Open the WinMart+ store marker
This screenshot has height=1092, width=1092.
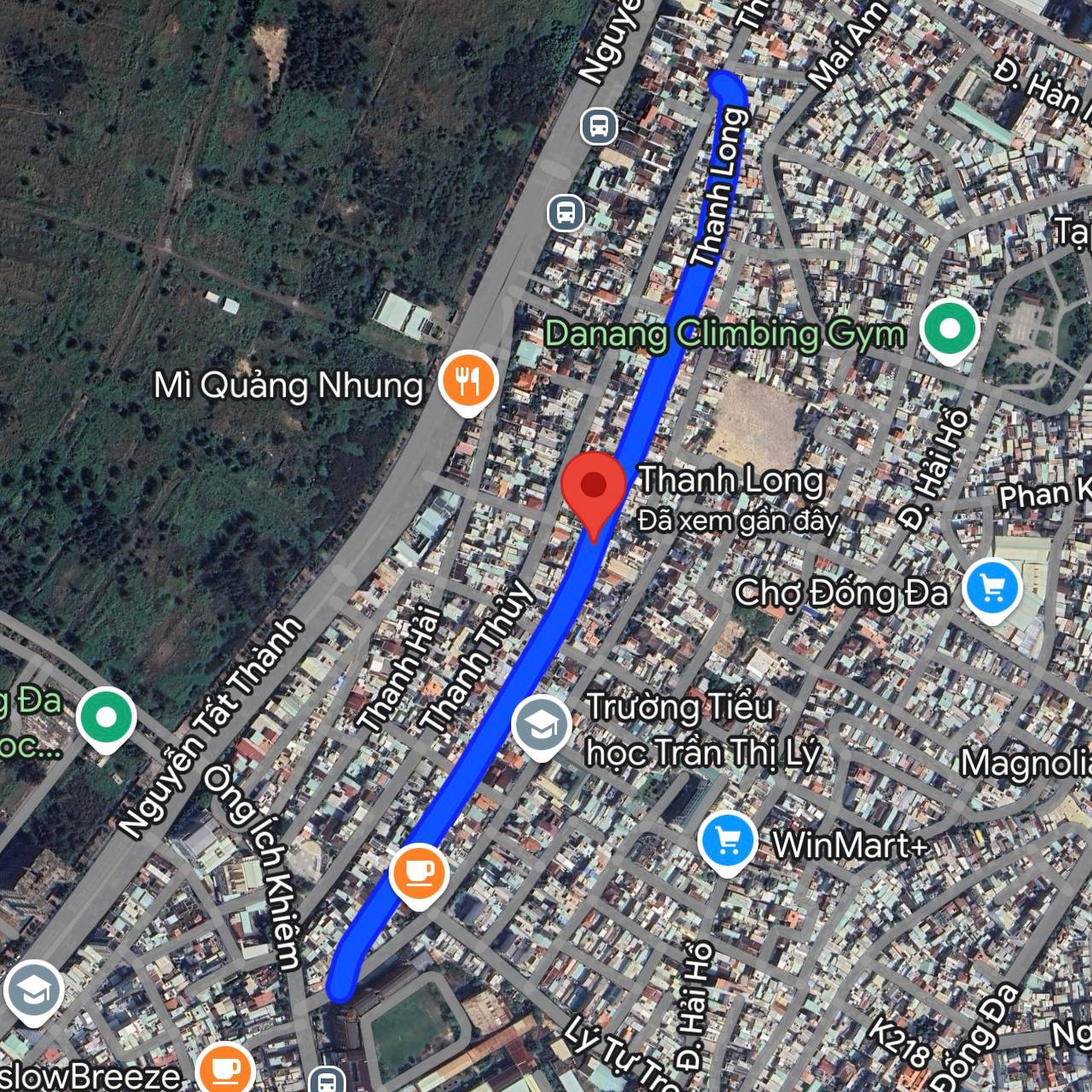727,841
